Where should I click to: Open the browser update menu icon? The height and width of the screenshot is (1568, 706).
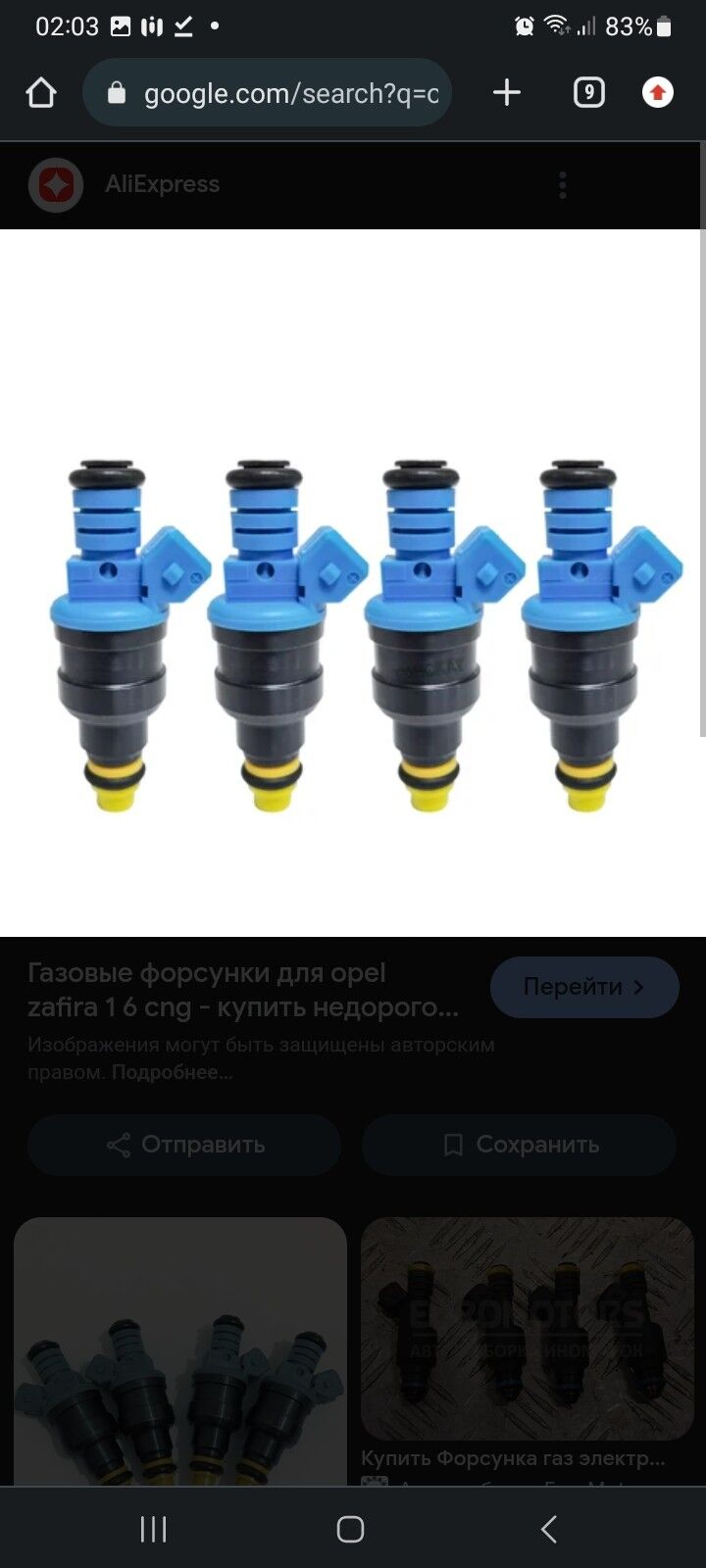tap(658, 93)
